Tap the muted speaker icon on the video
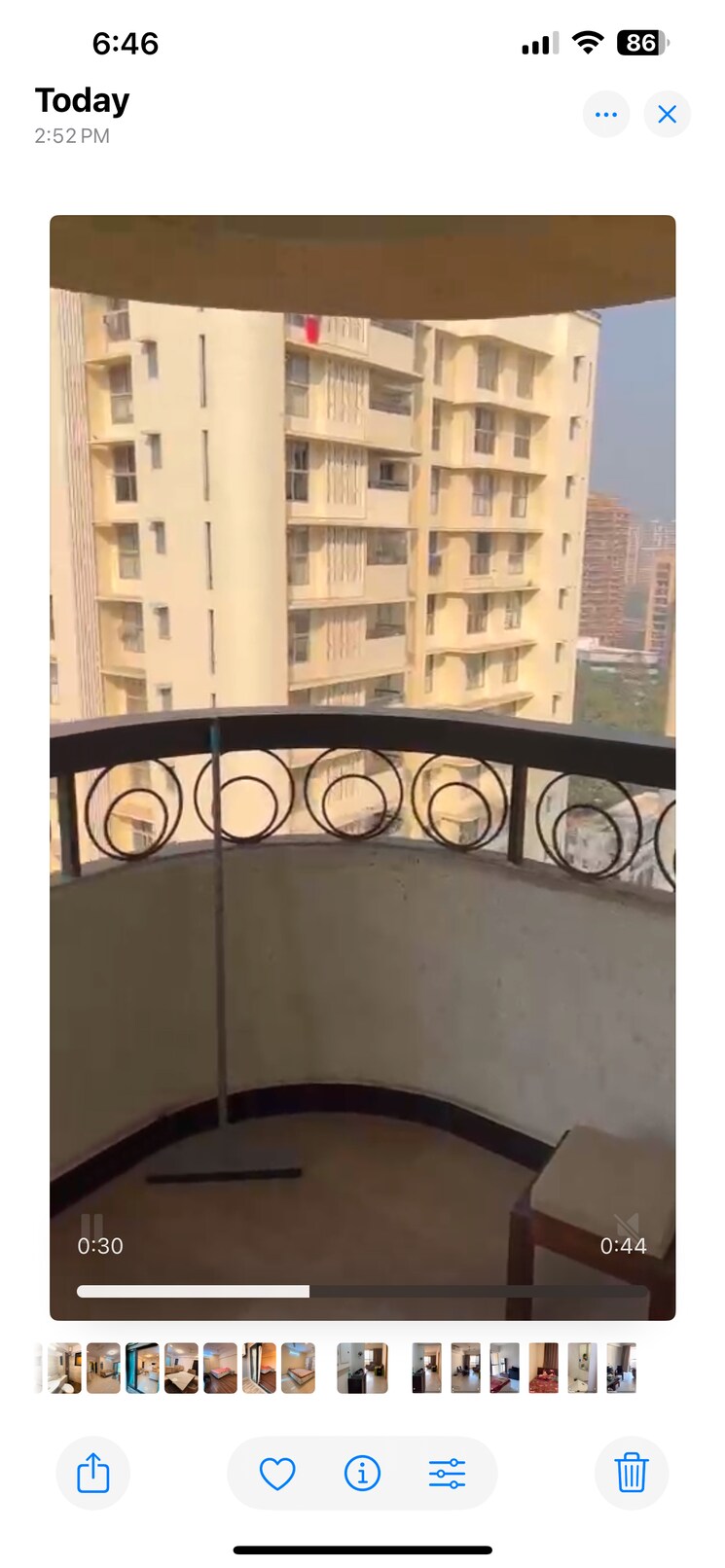This screenshot has width=725, height=1568. tap(628, 1224)
